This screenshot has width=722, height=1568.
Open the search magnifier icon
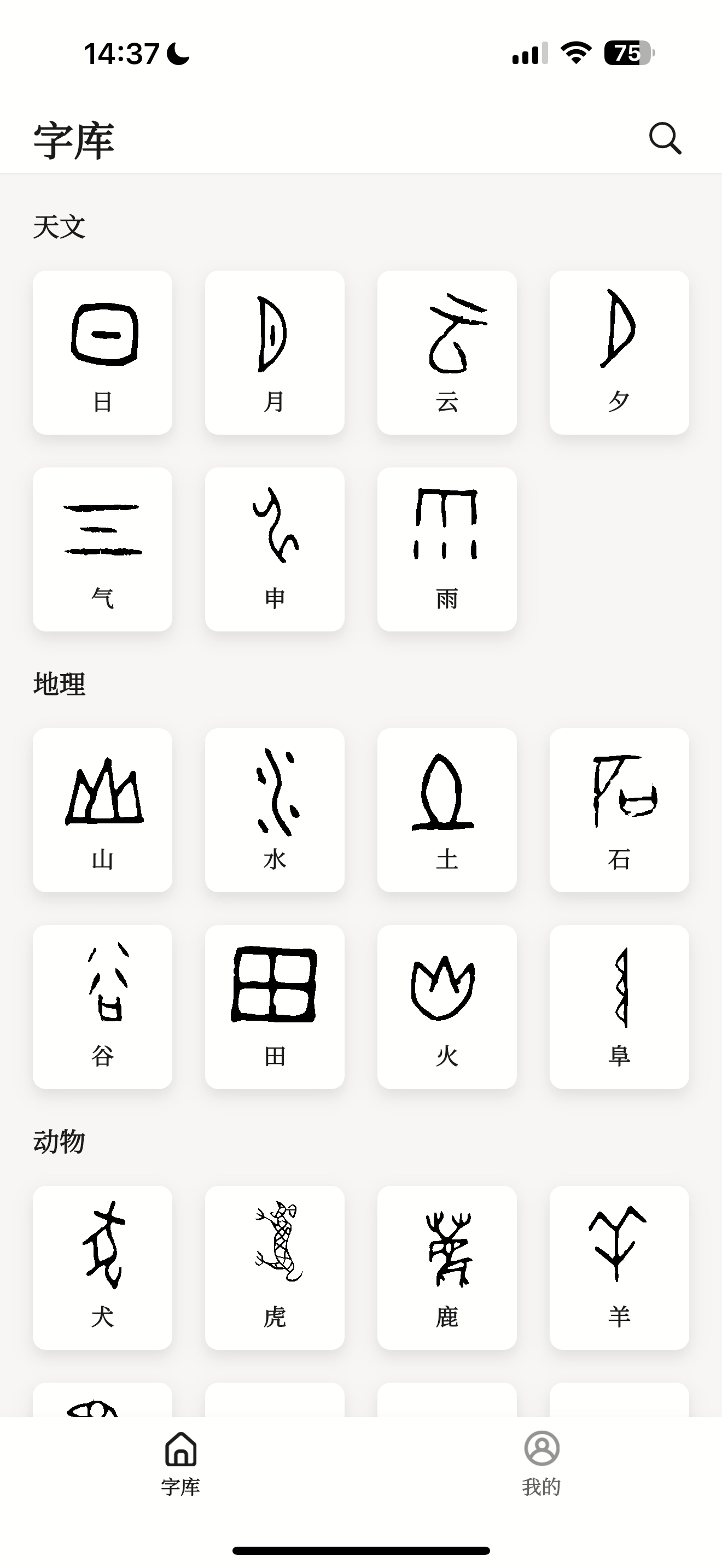click(x=665, y=139)
